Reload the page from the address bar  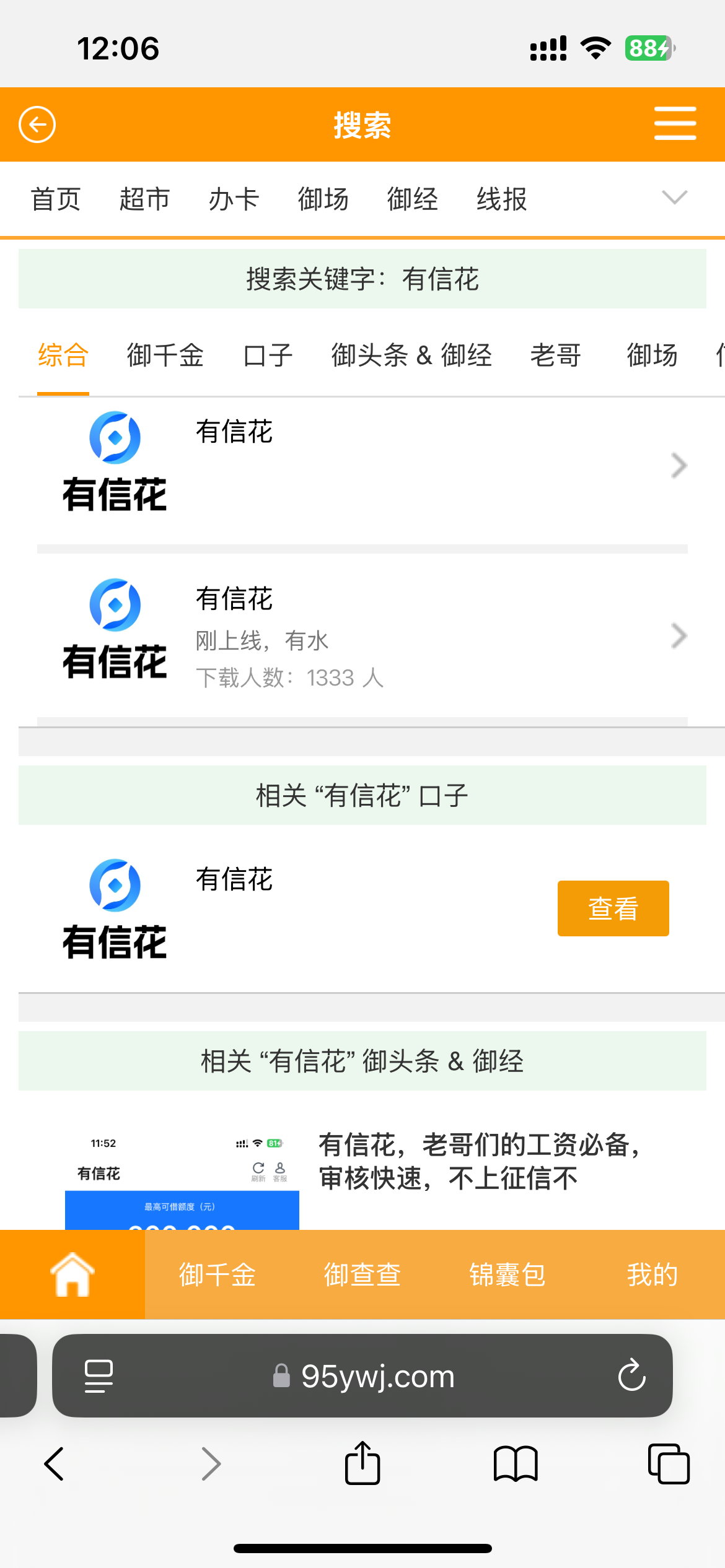[632, 1375]
